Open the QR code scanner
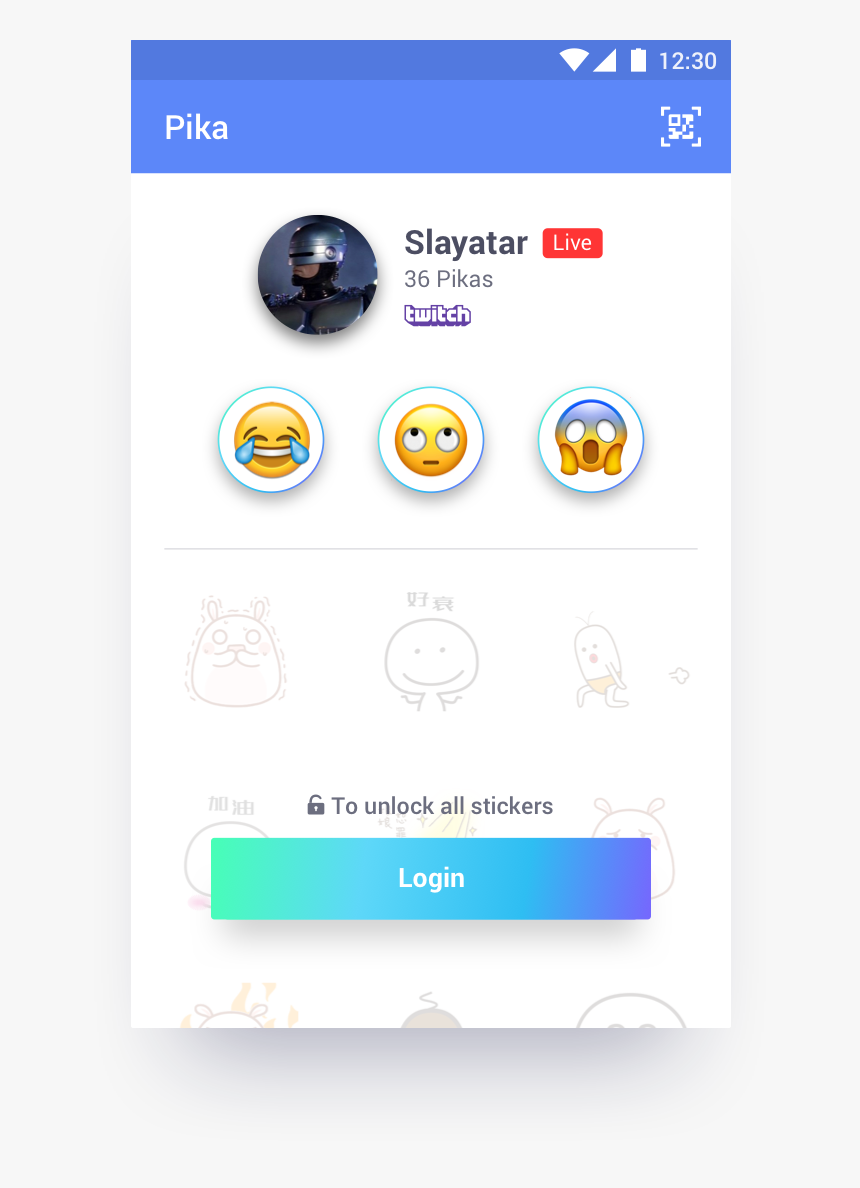 [x=680, y=127]
